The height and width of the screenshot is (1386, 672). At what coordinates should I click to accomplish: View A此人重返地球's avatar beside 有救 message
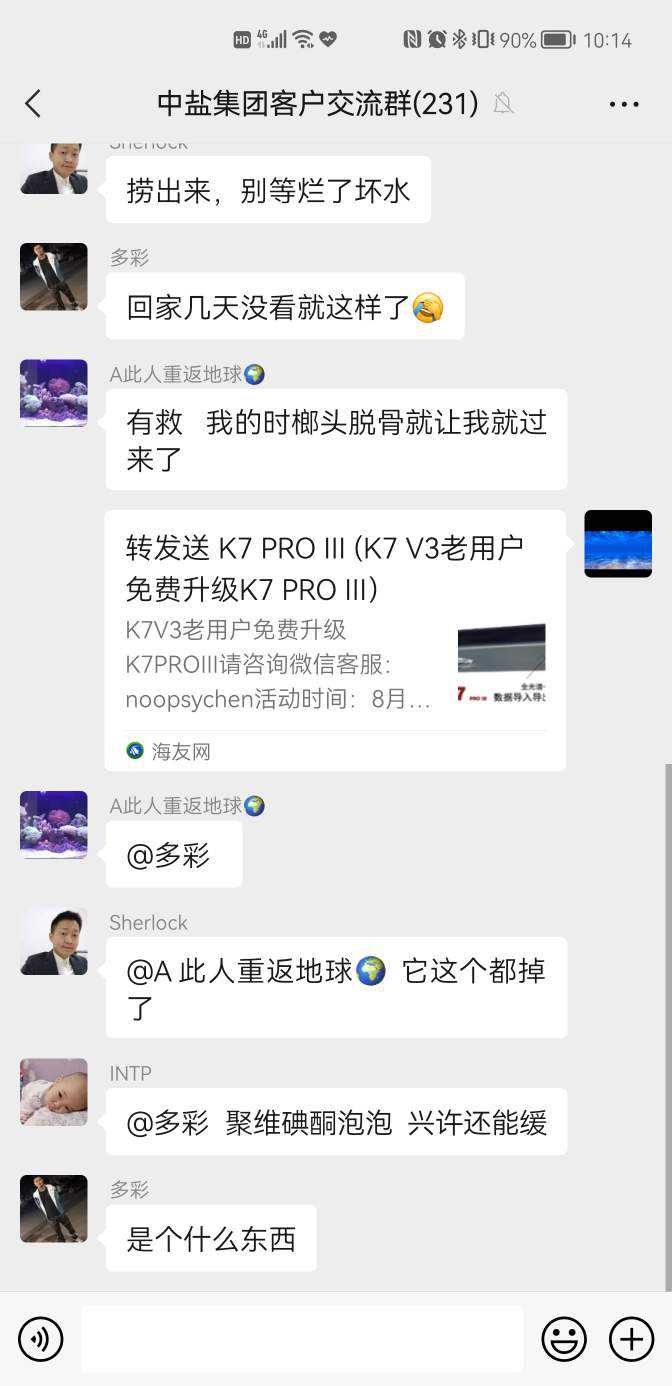tap(54, 393)
